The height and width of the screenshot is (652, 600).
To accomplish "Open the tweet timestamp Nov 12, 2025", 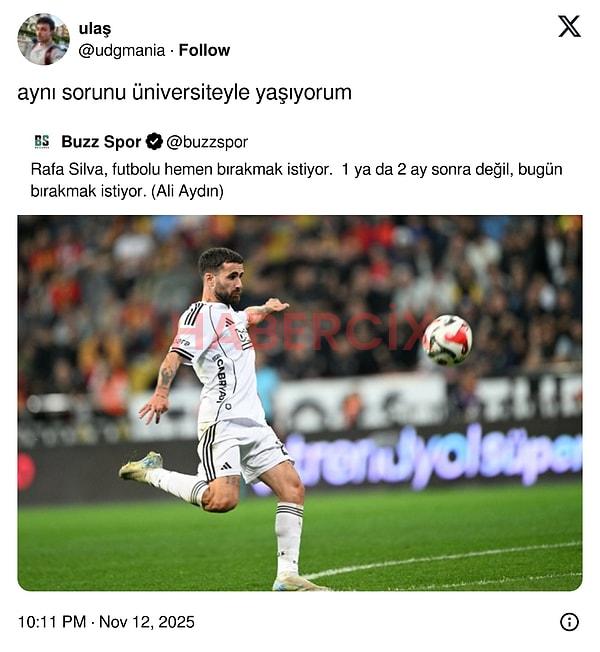I will 106,622.
